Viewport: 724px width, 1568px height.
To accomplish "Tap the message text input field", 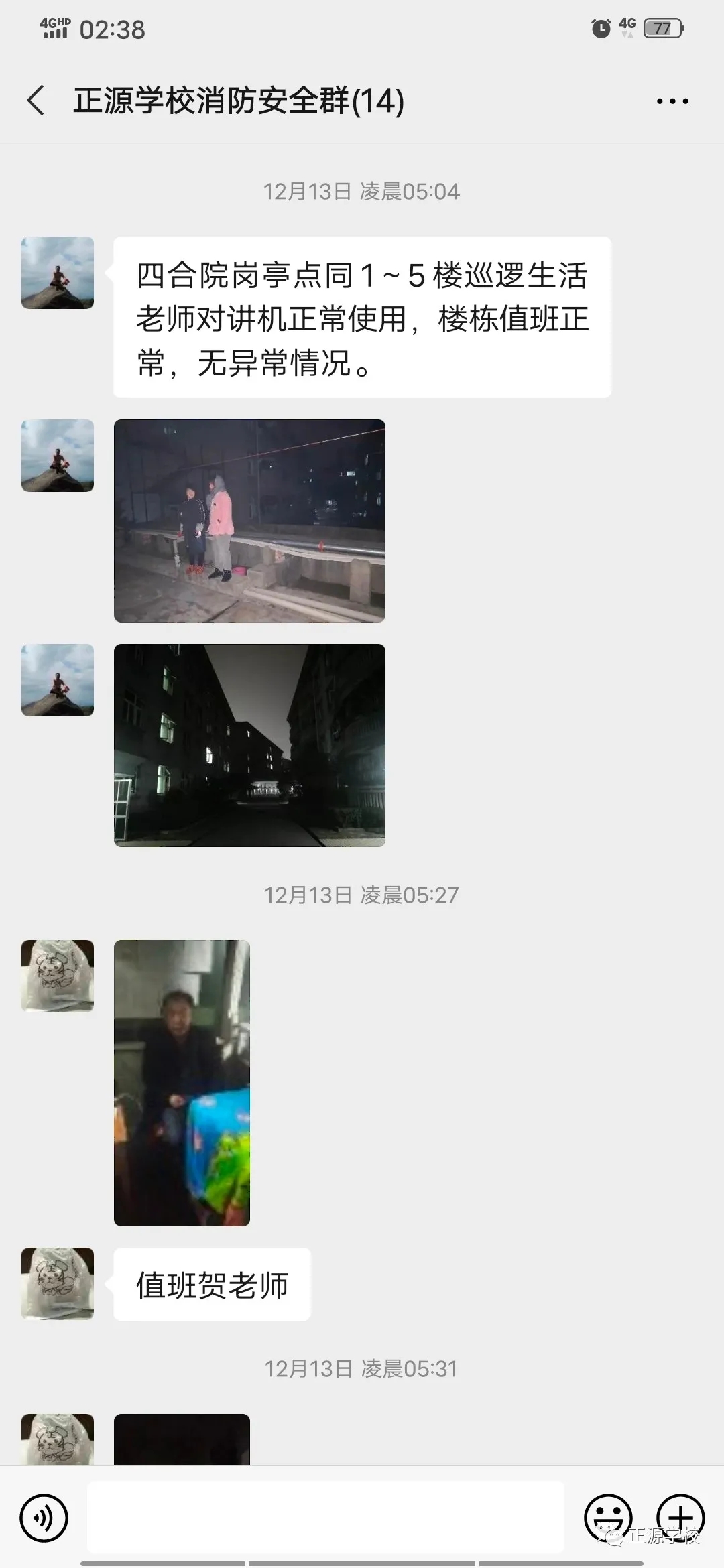I will point(326,1517).
